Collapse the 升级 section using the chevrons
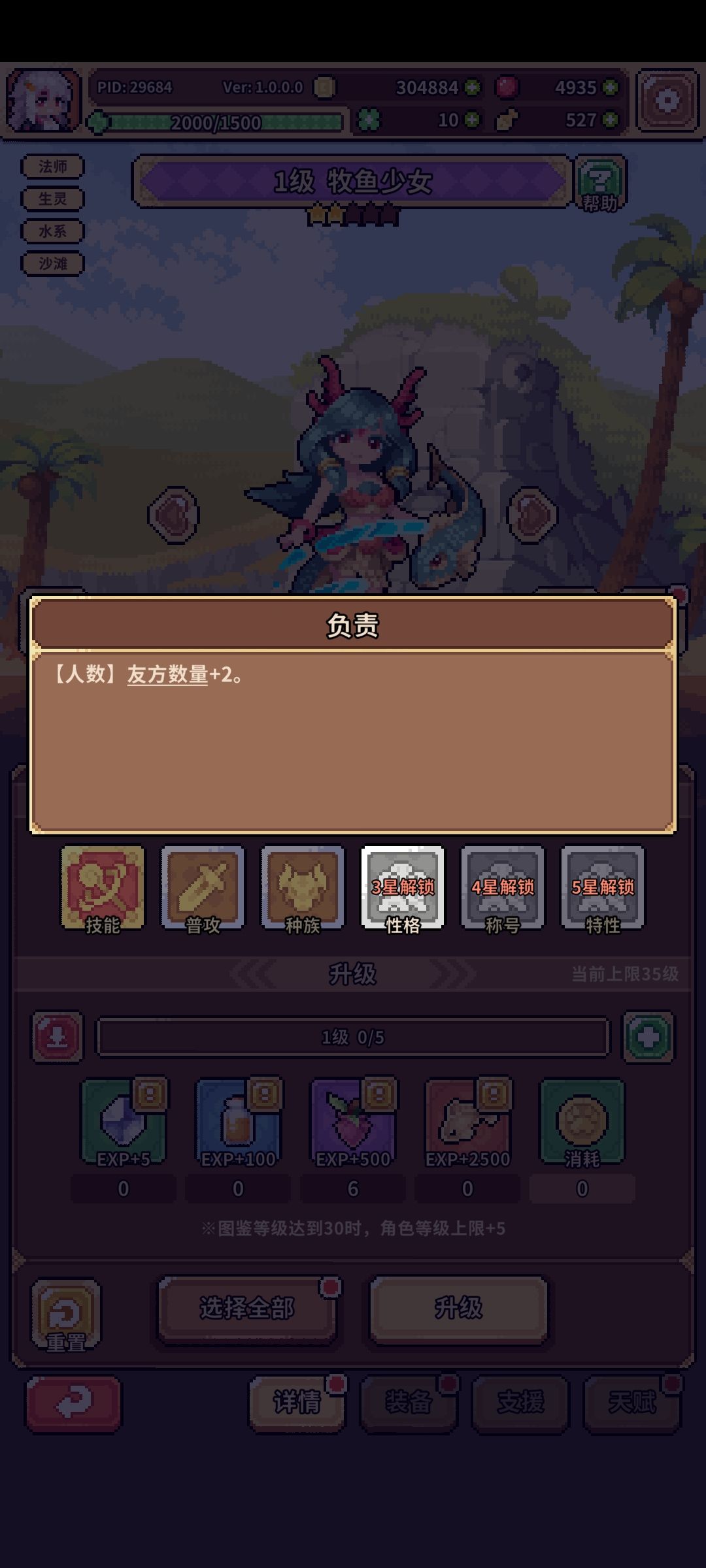Image resolution: width=706 pixels, height=1568 pixels. coord(353,975)
